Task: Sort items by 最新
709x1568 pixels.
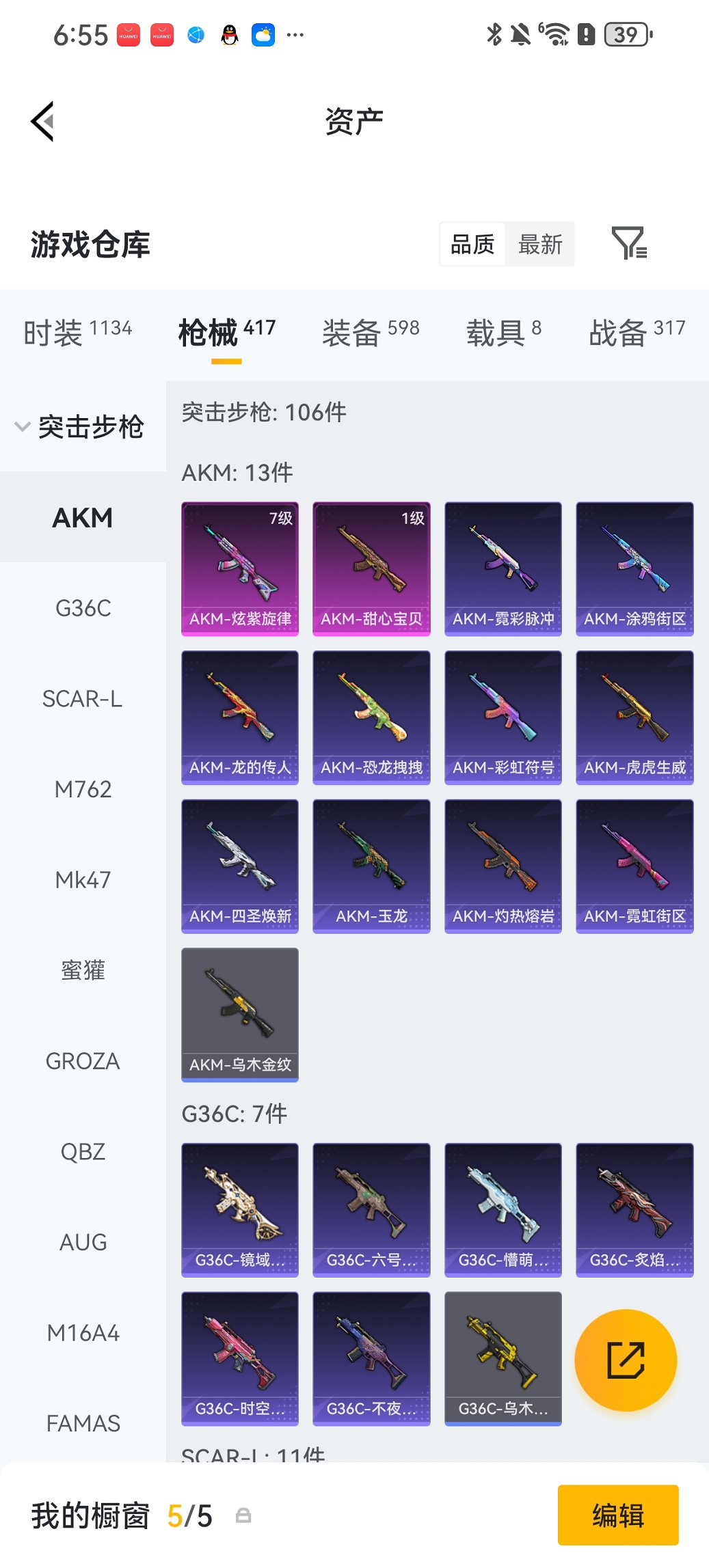Action: tap(539, 244)
